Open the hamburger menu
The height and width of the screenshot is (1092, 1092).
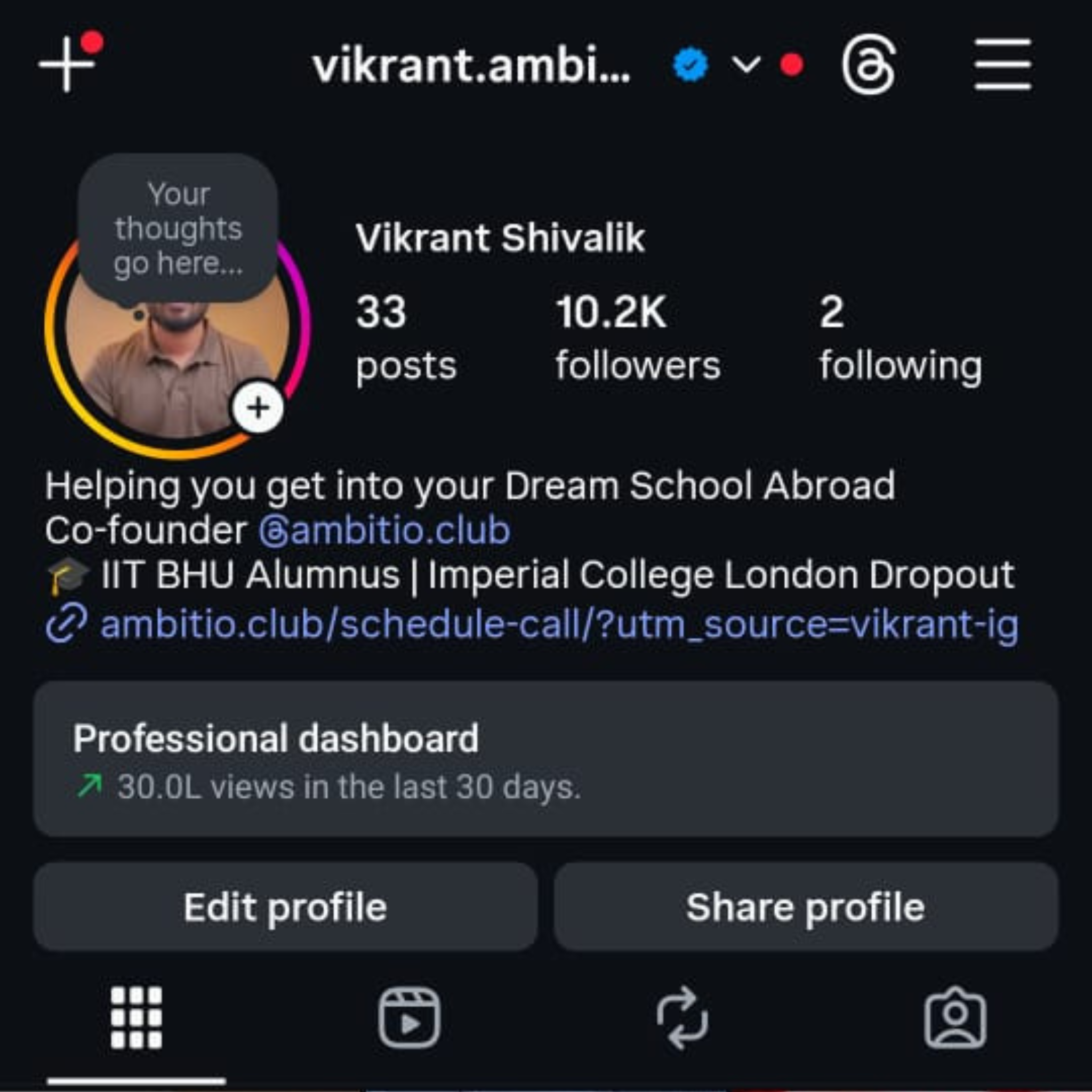pyautogui.click(x=1003, y=65)
